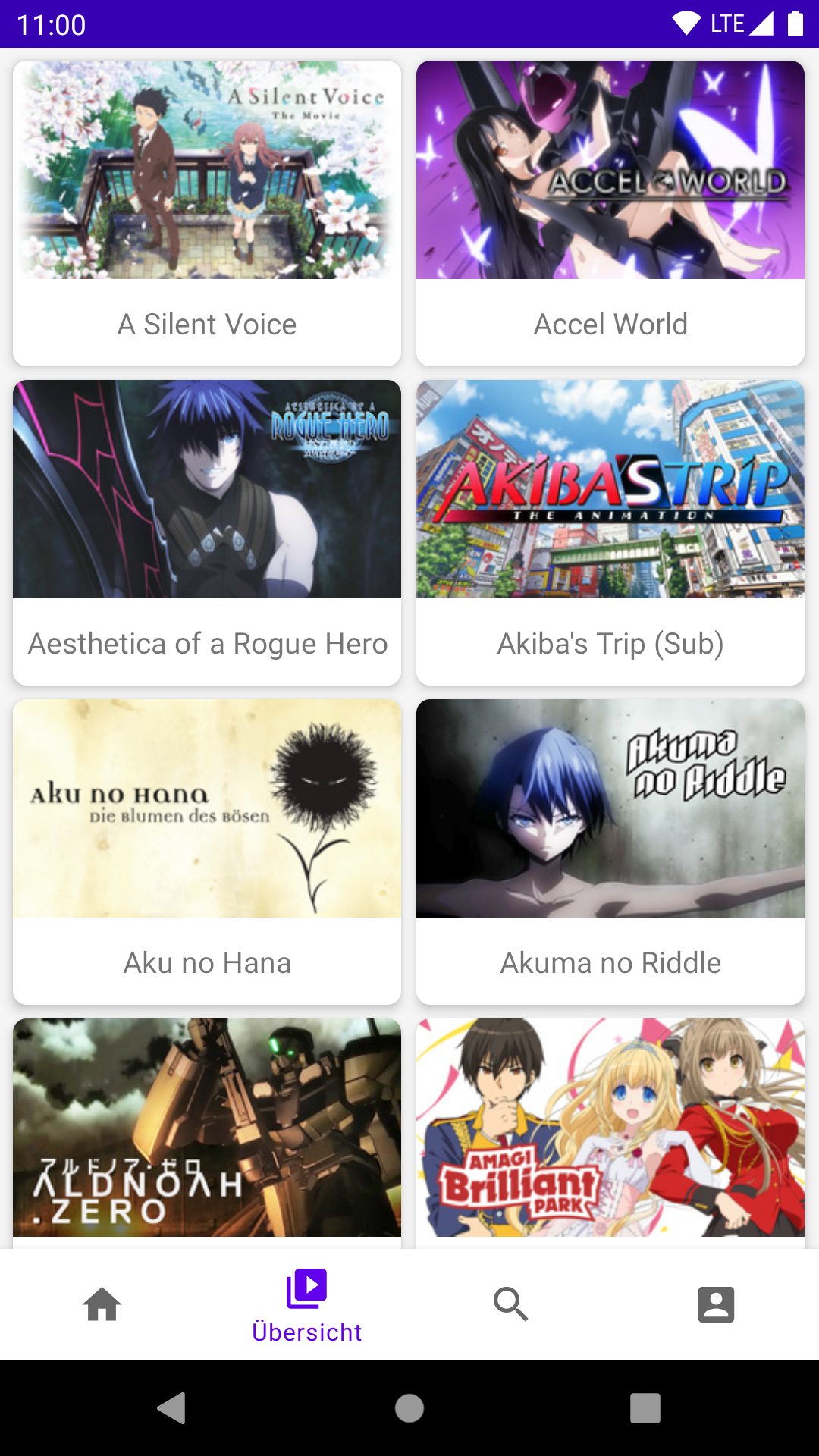
Task: Open the Aldnoah.Zero tile
Action: pyautogui.click(x=206, y=1130)
